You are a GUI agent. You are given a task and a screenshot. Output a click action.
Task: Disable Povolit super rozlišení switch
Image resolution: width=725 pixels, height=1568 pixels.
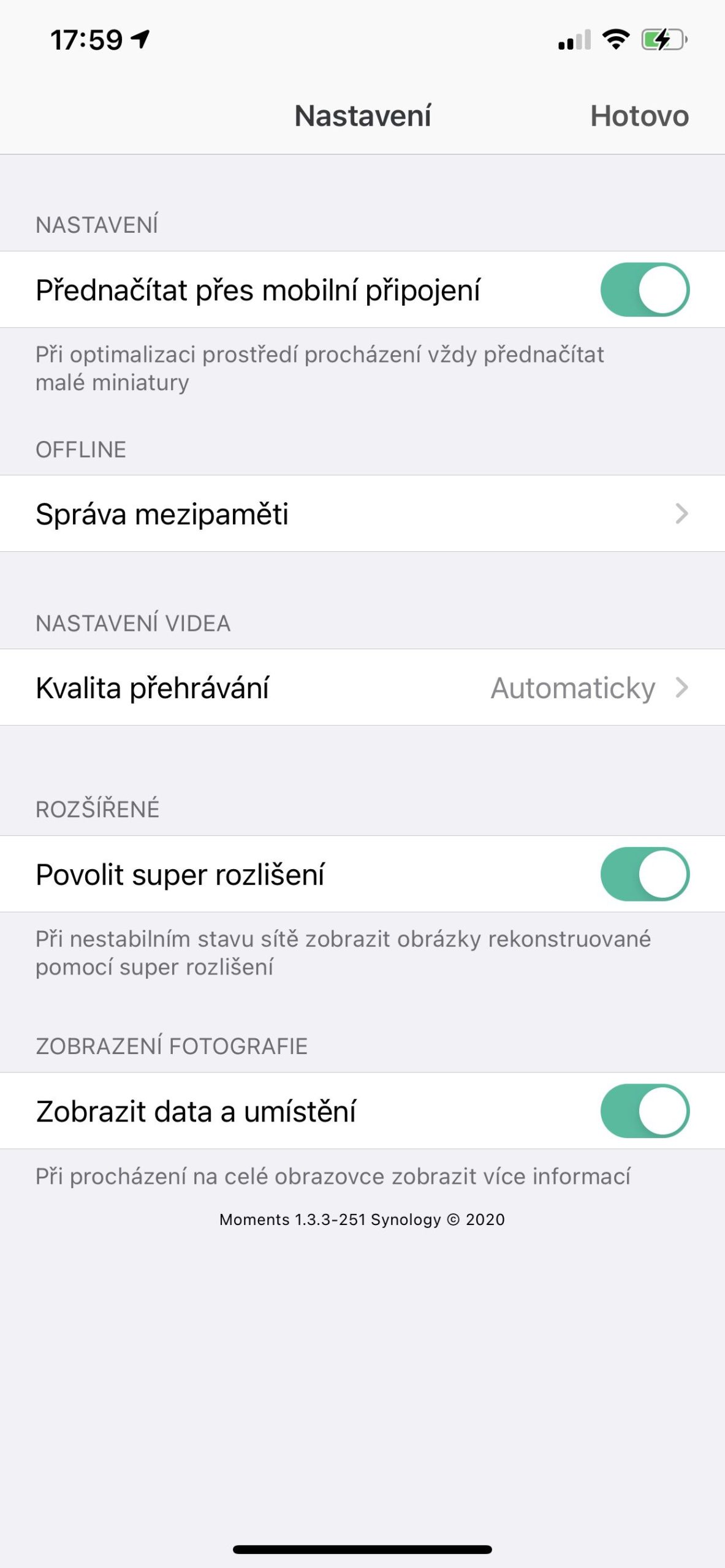[644, 874]
